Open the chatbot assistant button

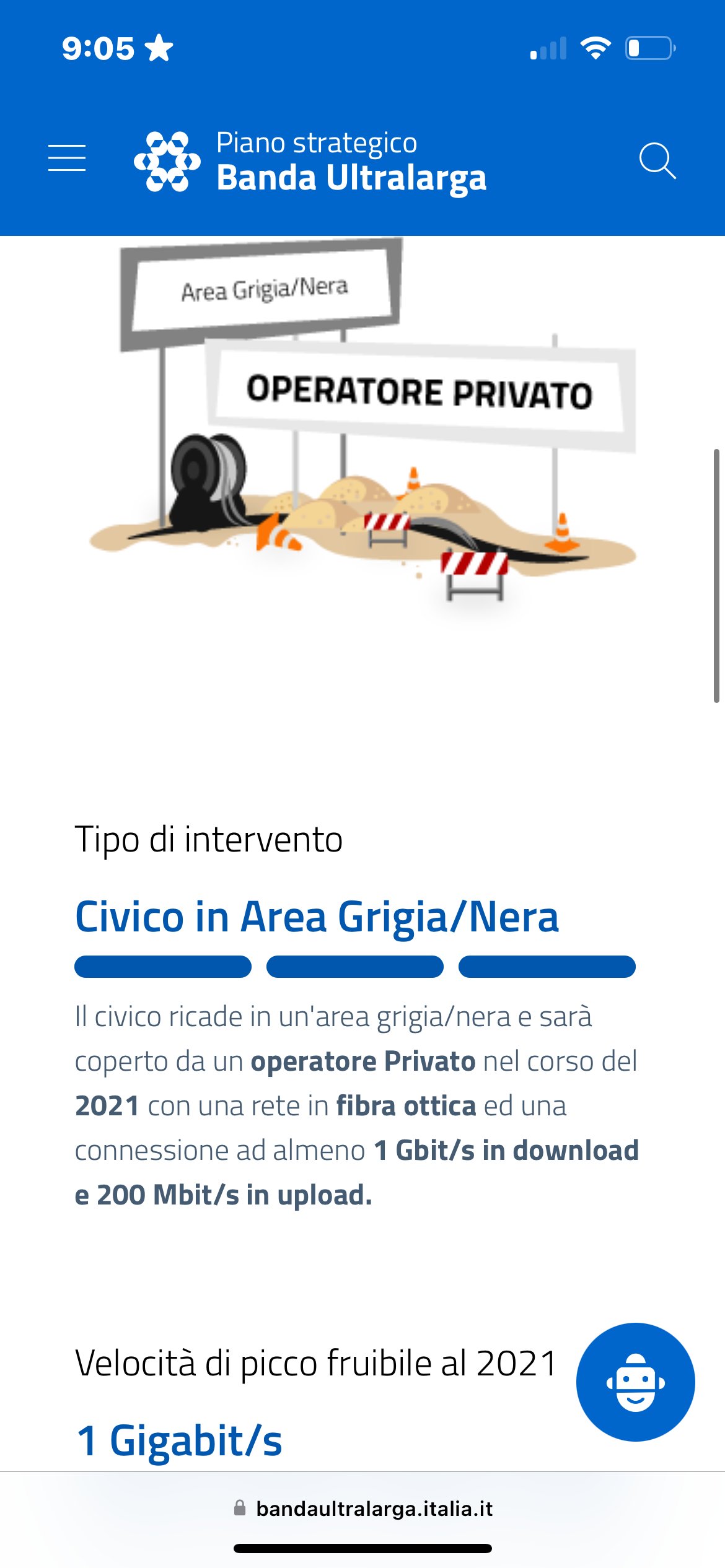[x=635, y=1382]
